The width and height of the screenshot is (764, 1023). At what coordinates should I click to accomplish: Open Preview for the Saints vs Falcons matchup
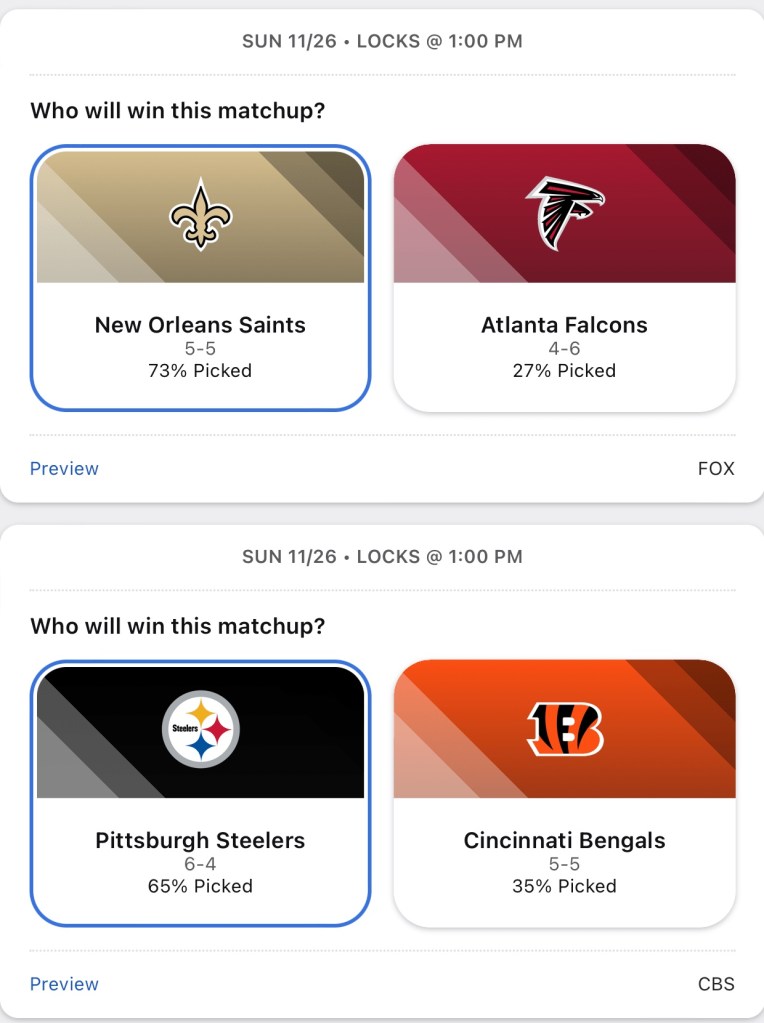click(64, 468)
